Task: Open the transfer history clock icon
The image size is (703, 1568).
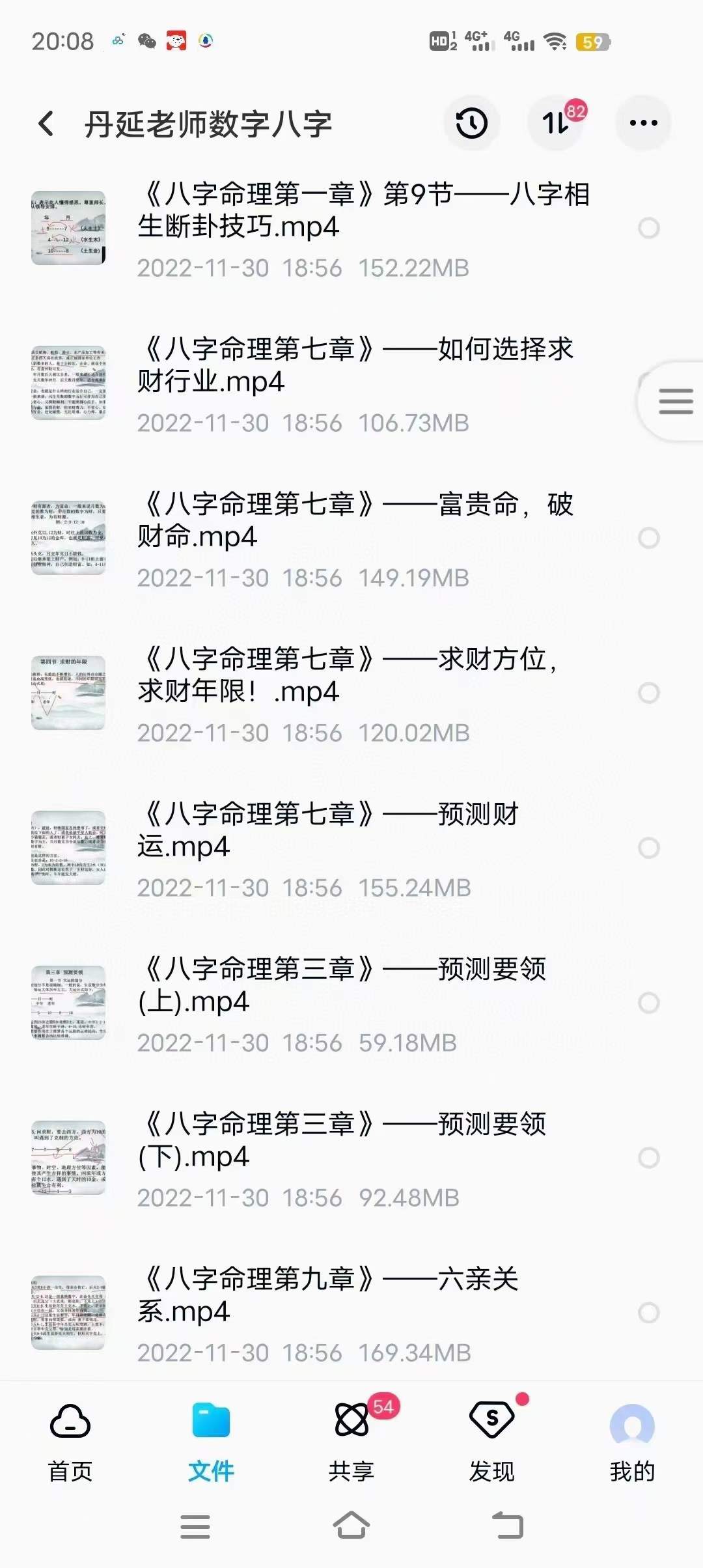Action: pos(473,123)
